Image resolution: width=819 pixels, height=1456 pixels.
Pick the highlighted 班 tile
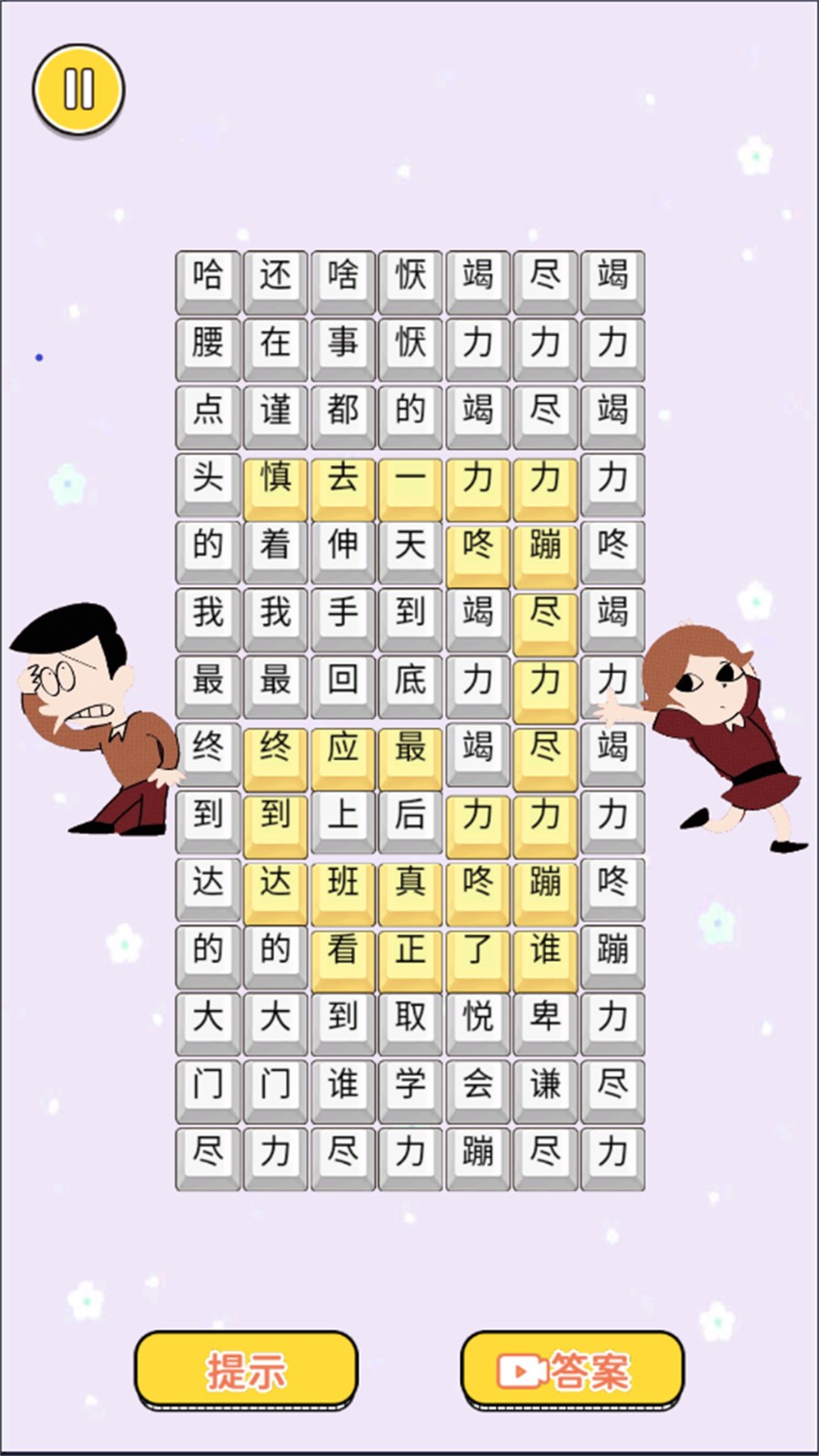(x=343, y=882)
